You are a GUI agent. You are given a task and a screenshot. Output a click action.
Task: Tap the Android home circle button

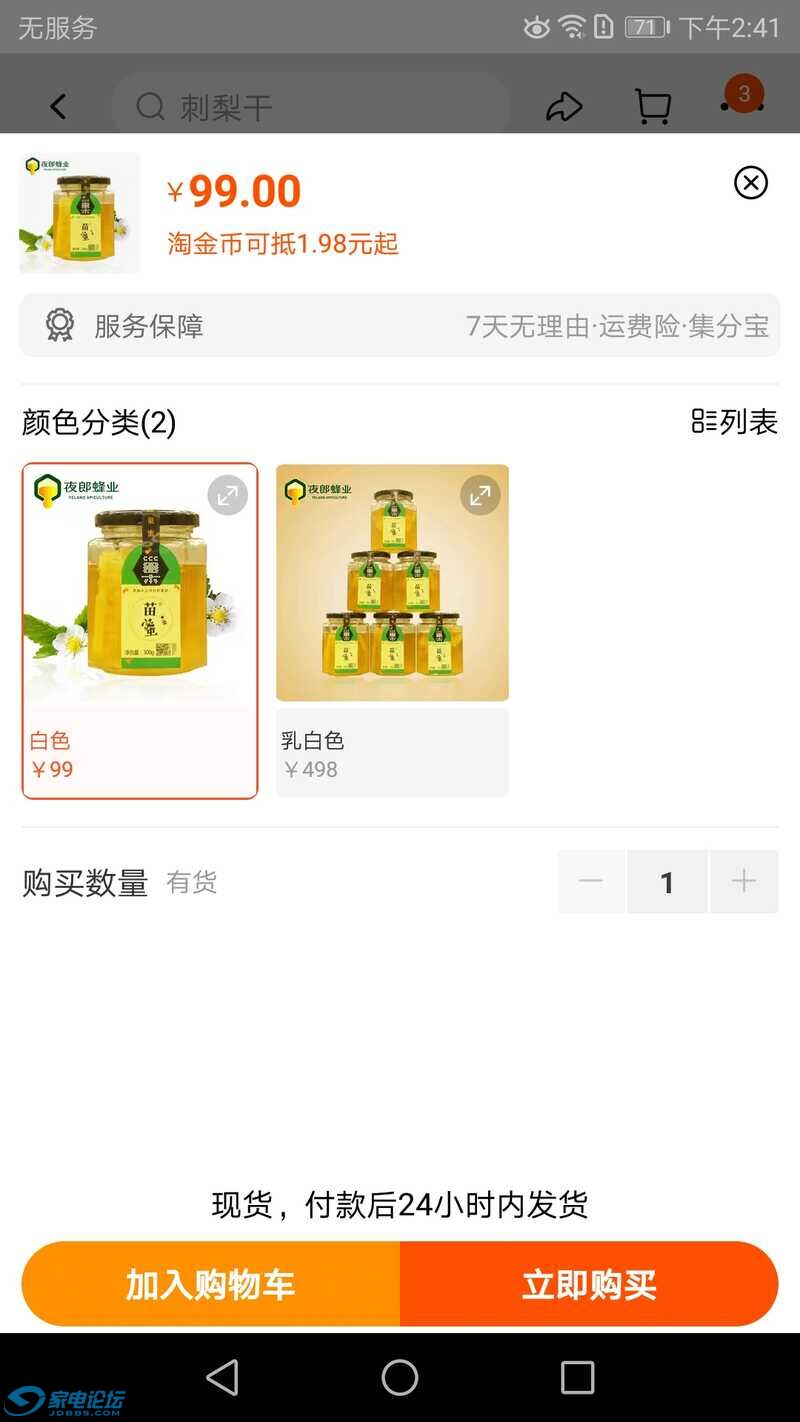click(399, 1377)
